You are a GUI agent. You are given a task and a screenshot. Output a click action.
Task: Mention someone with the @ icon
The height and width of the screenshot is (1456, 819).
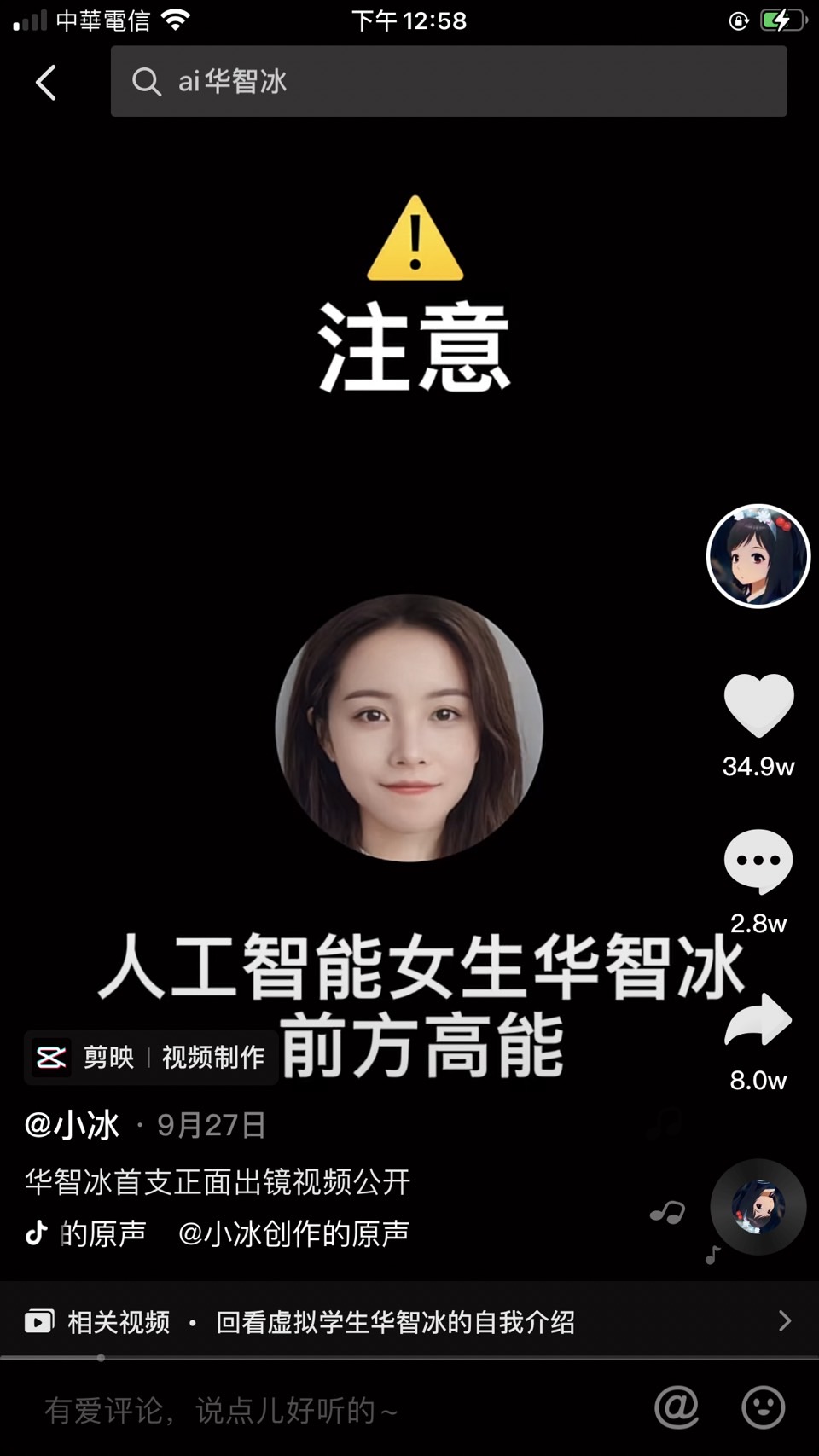tap(677, 1407)
